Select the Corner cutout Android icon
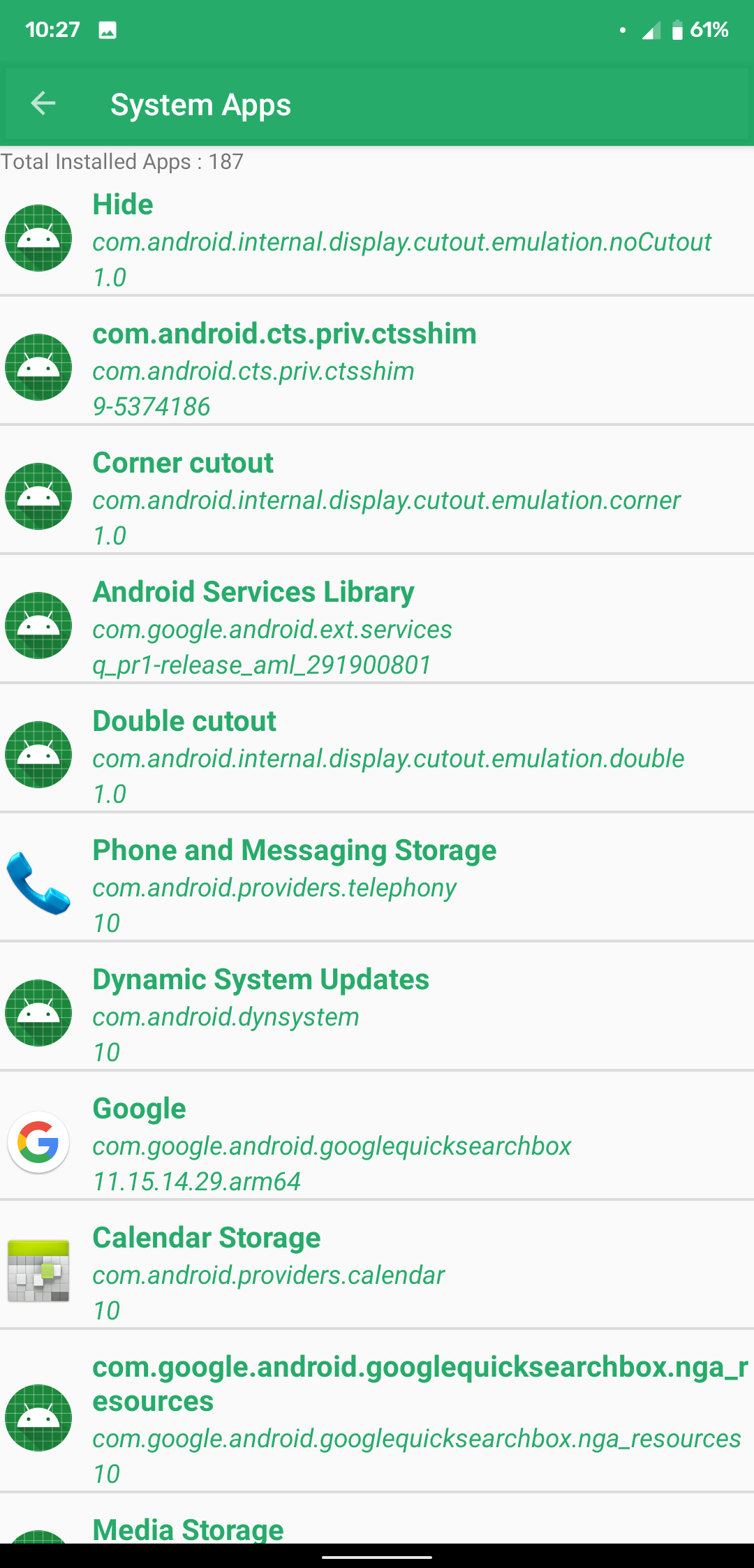 tap(38, 496)
